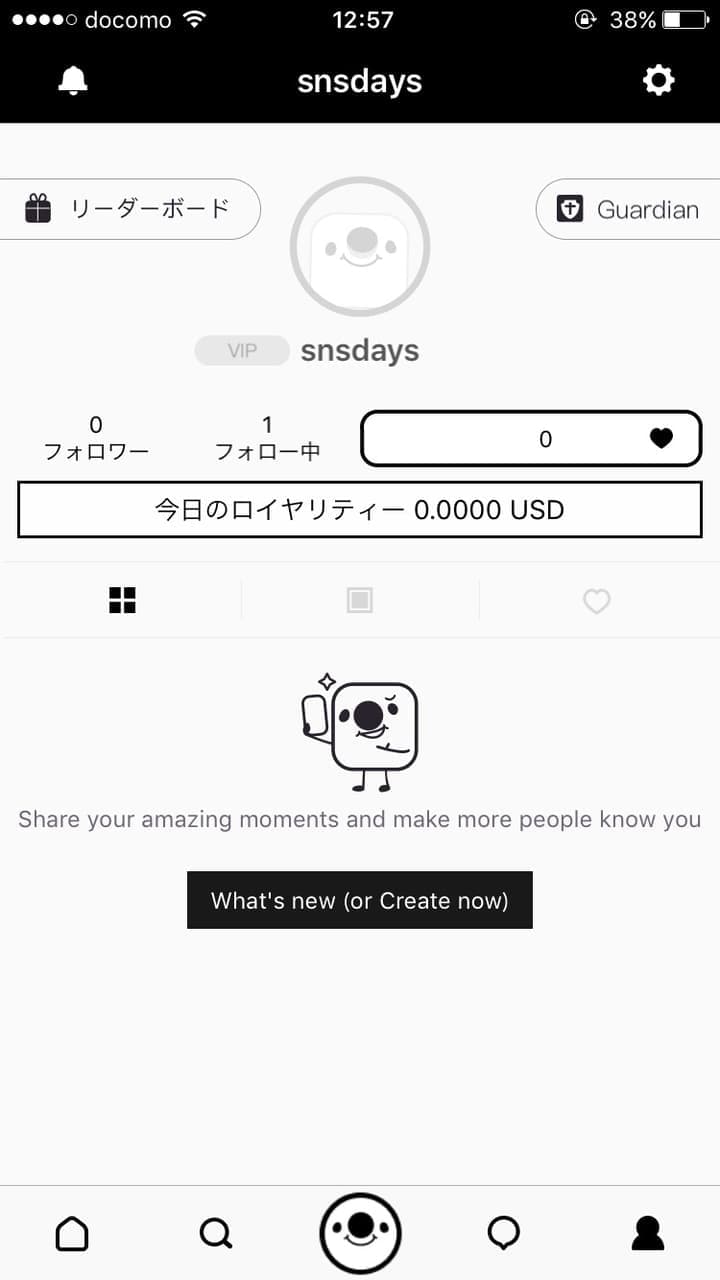Switch to the single post view tab

tap(360, 600)
